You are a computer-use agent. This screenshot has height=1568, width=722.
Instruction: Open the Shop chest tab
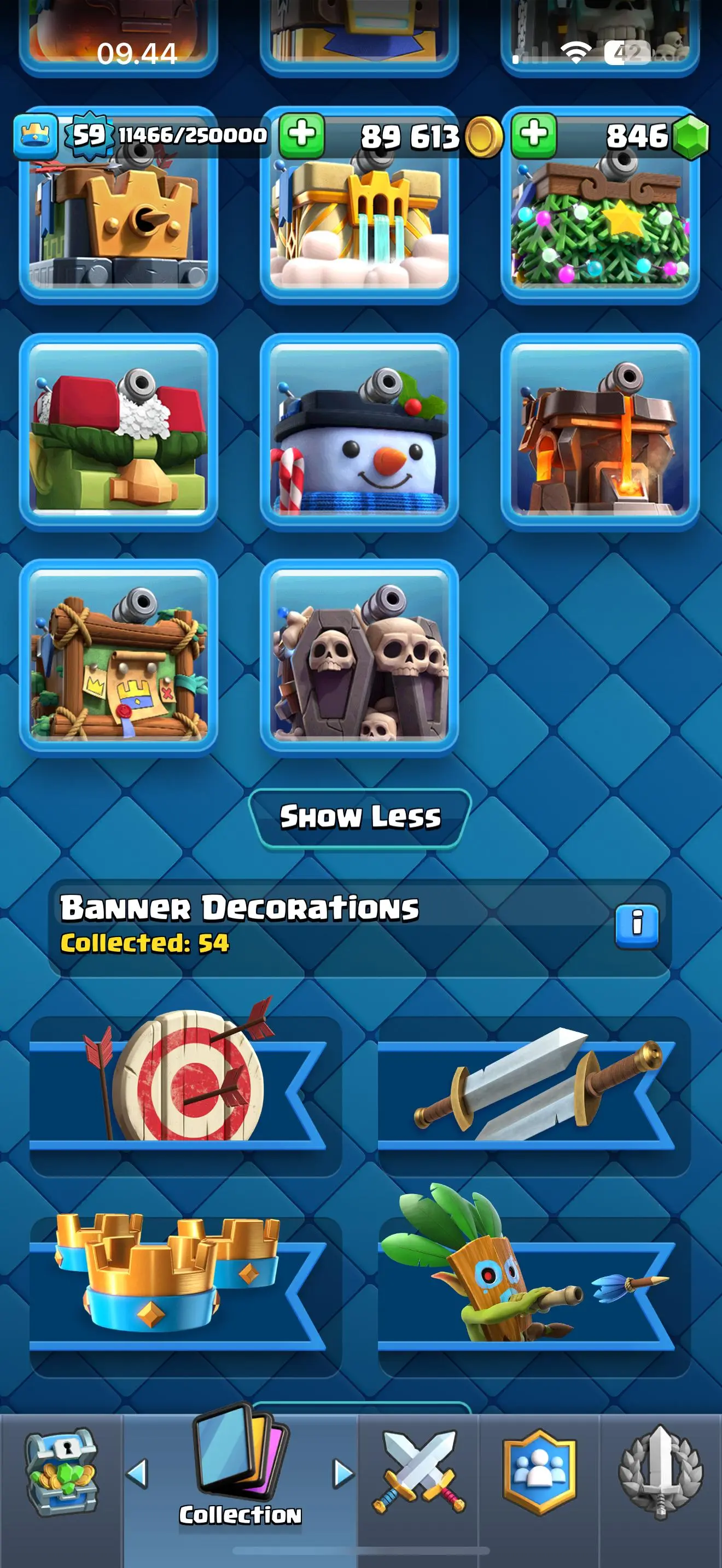click(x=61, y=1473)
